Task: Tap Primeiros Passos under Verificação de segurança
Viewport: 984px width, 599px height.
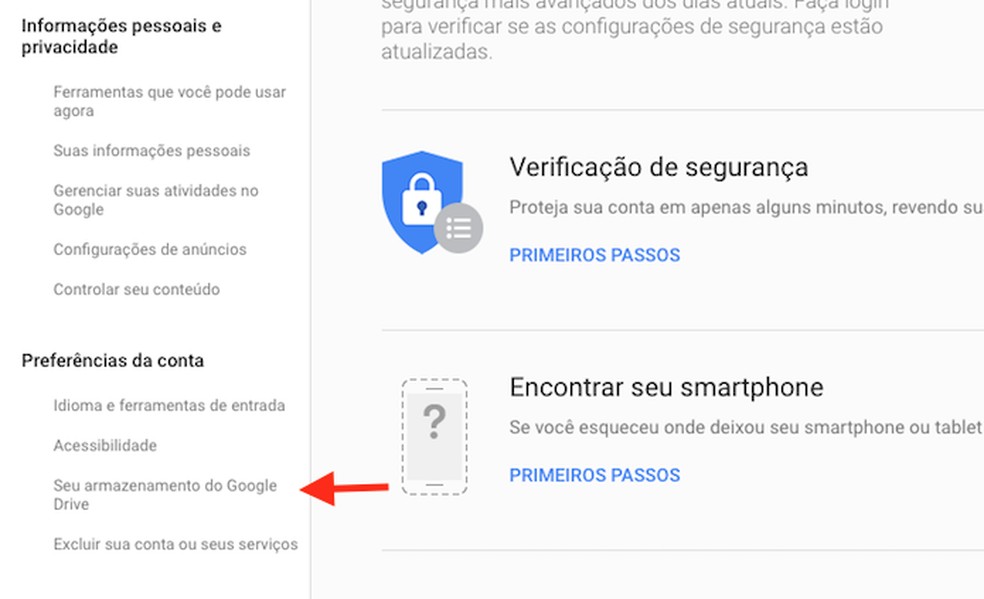Action: tap(594, 255)
